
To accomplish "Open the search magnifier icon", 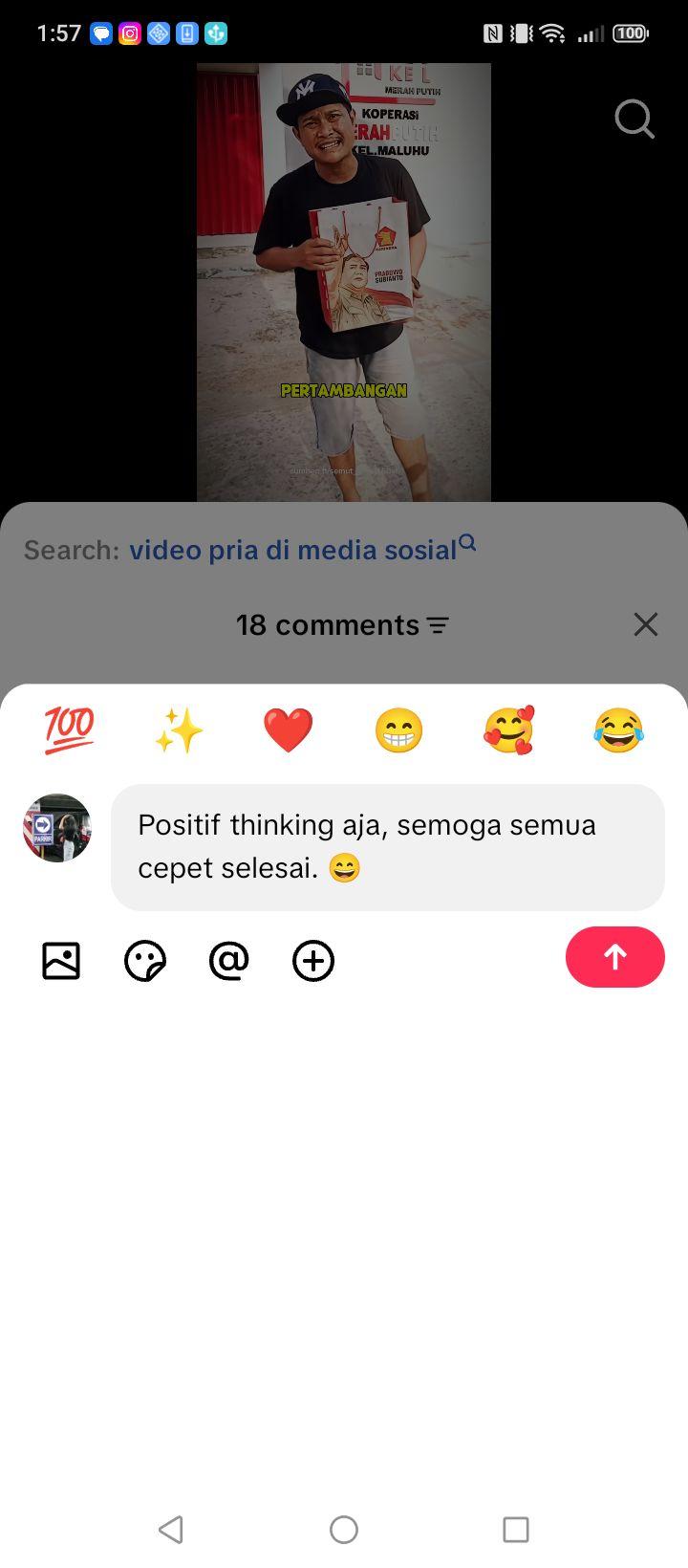I will [x=634, y=120].
